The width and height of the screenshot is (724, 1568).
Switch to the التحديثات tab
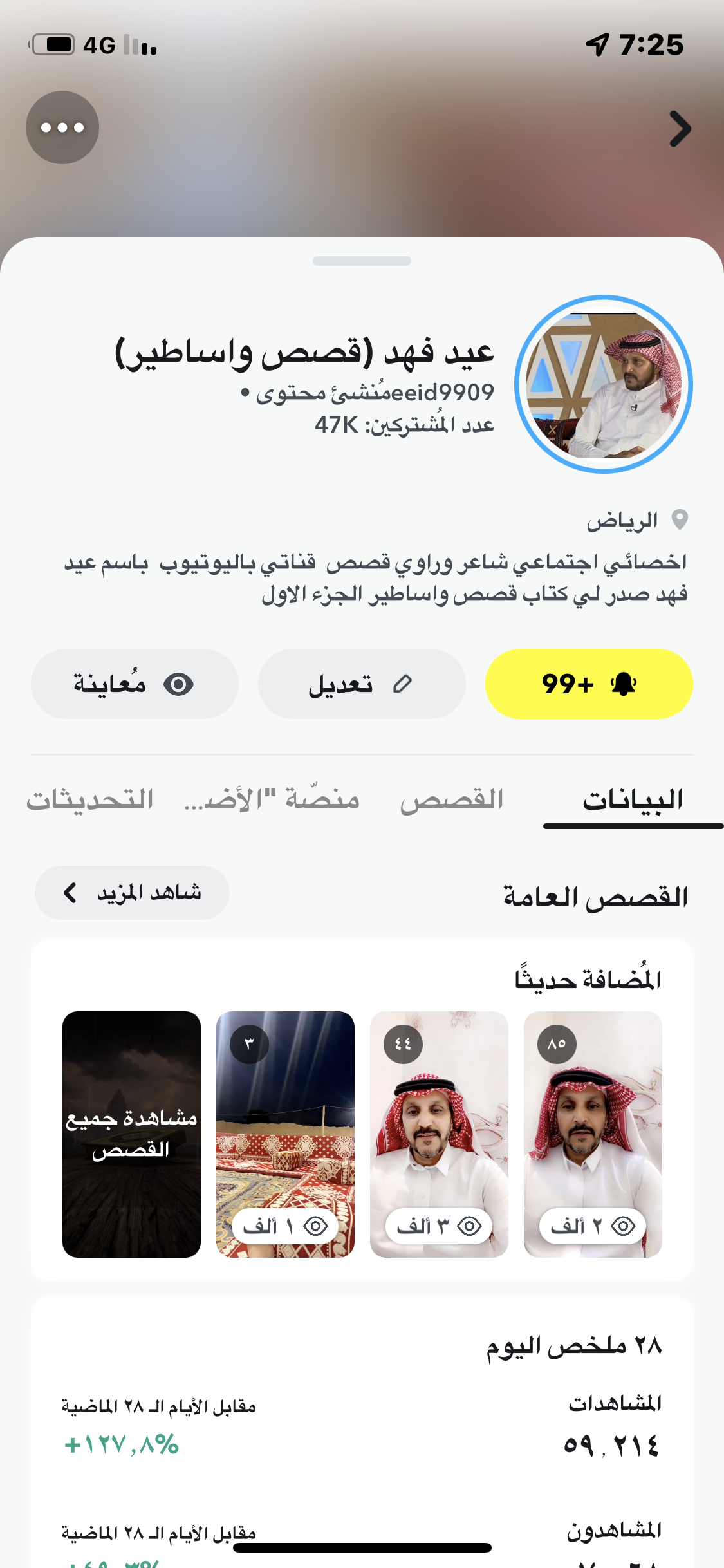90,799
